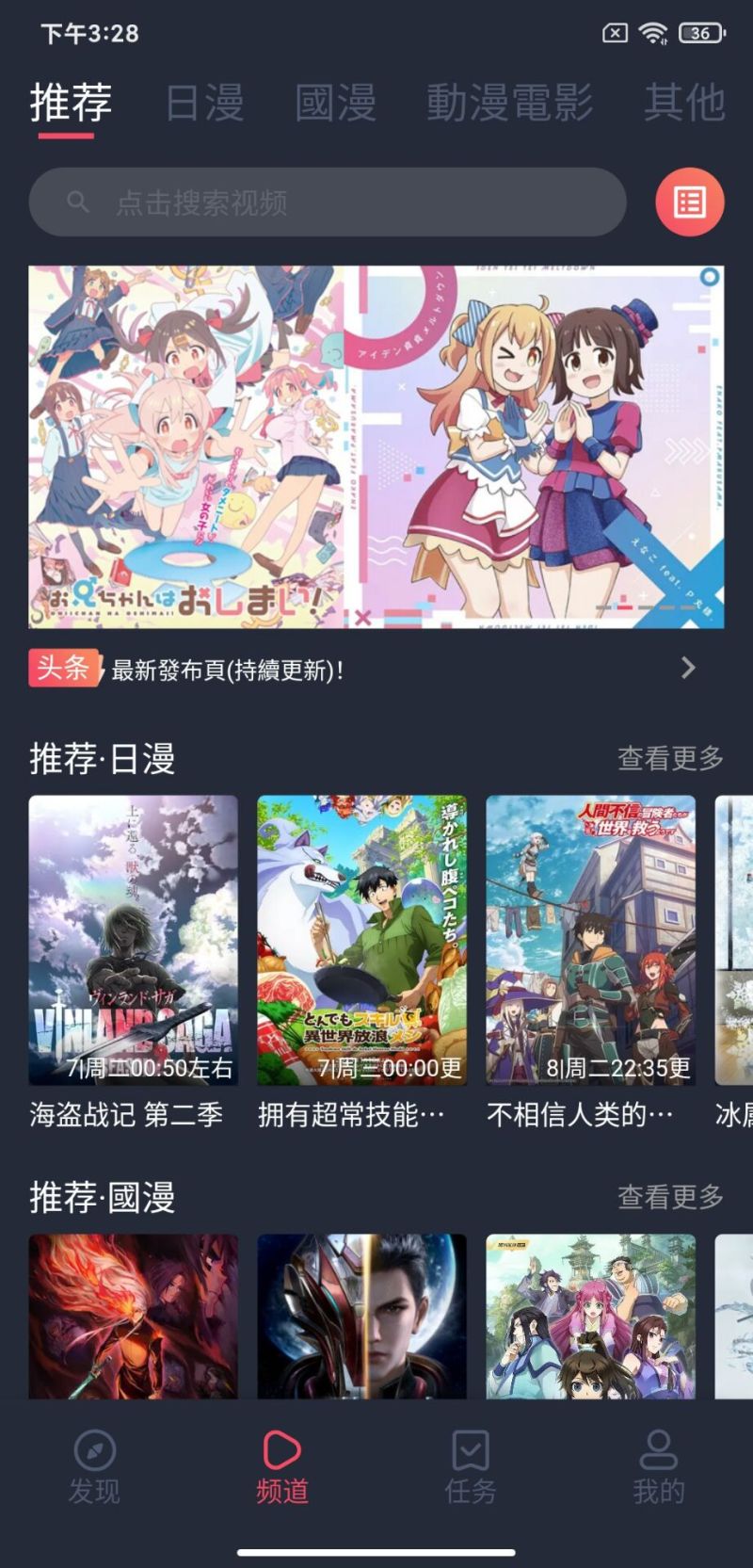Select the 频道 bottom tab
The image size is (753, 1568).
282,1467
